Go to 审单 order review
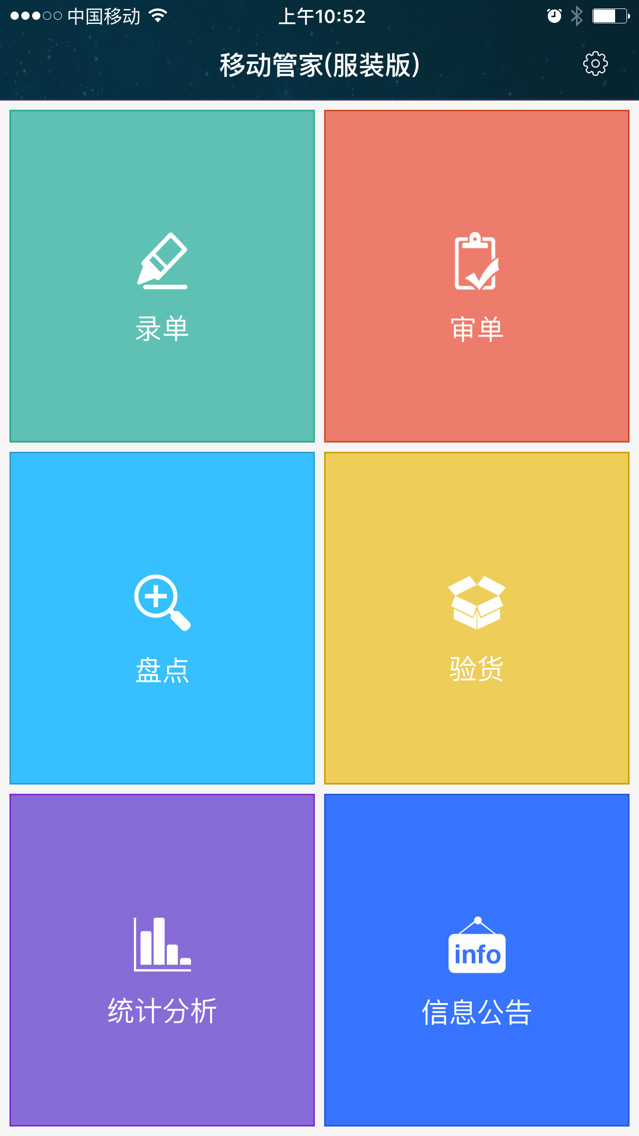Viewport: 639px width, 1136px height. 476,276
